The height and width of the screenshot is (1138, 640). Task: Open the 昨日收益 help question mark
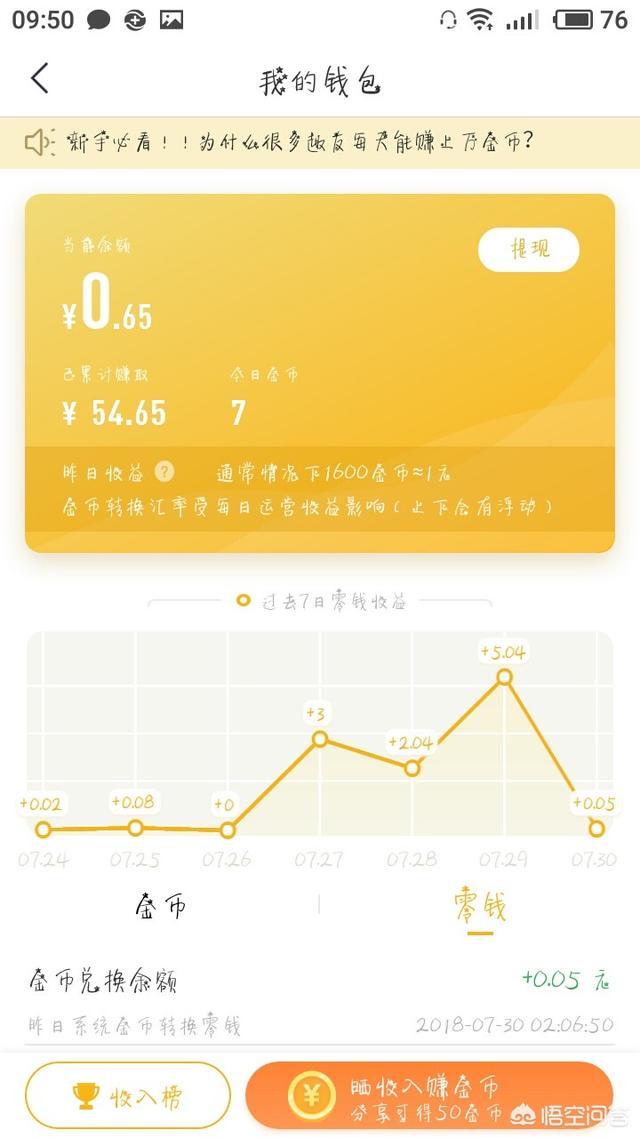(x=165, y=472)
